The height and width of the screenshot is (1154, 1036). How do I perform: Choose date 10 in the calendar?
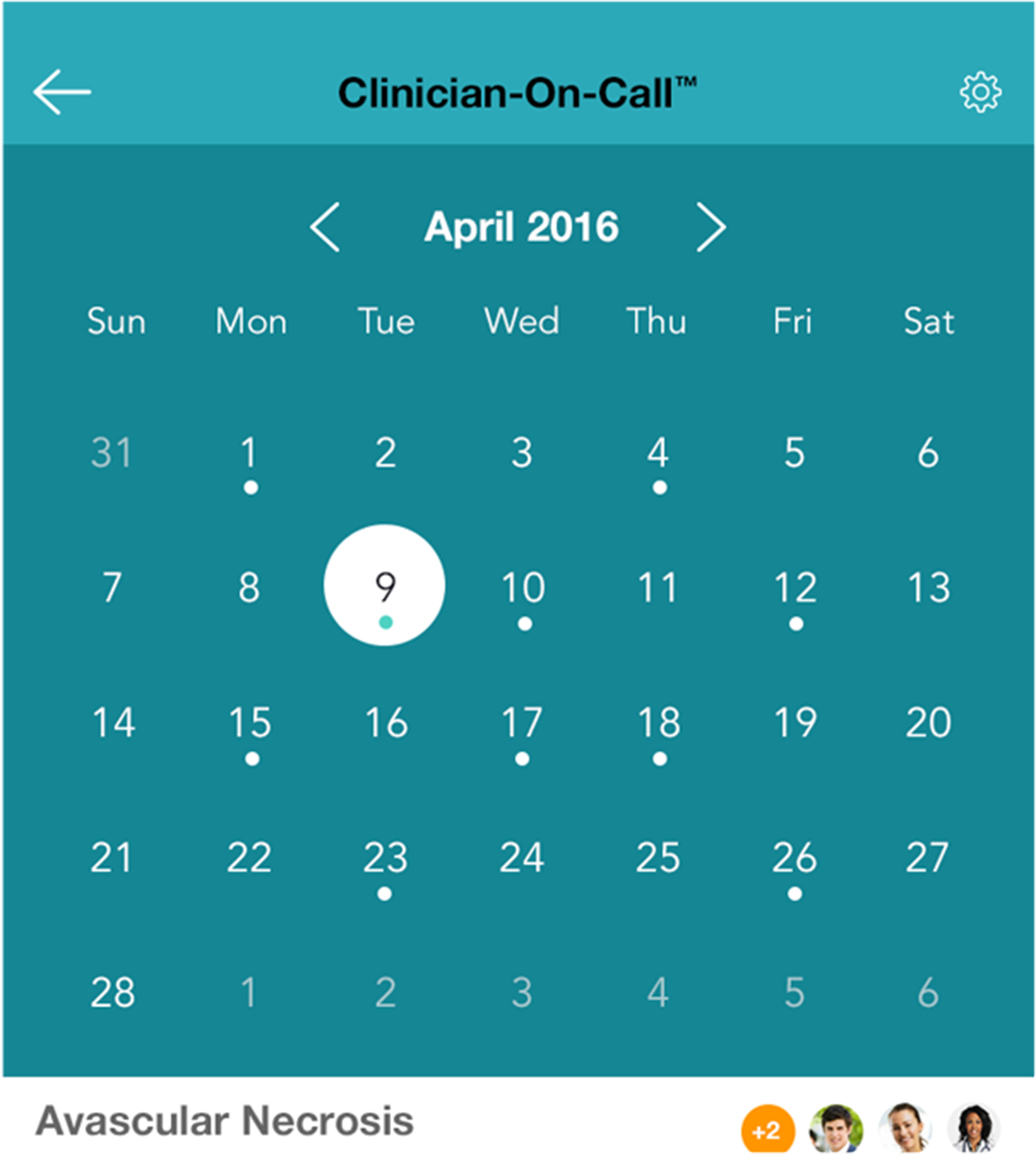[x=522, y=589]
